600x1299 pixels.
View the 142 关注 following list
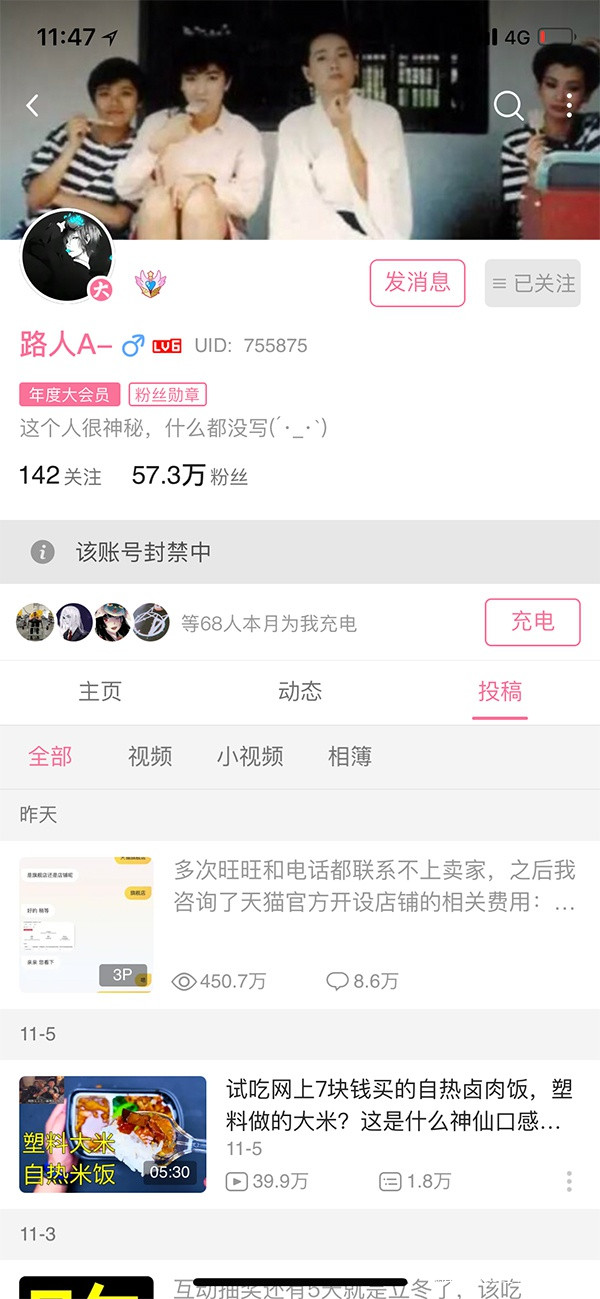(60, 476)
